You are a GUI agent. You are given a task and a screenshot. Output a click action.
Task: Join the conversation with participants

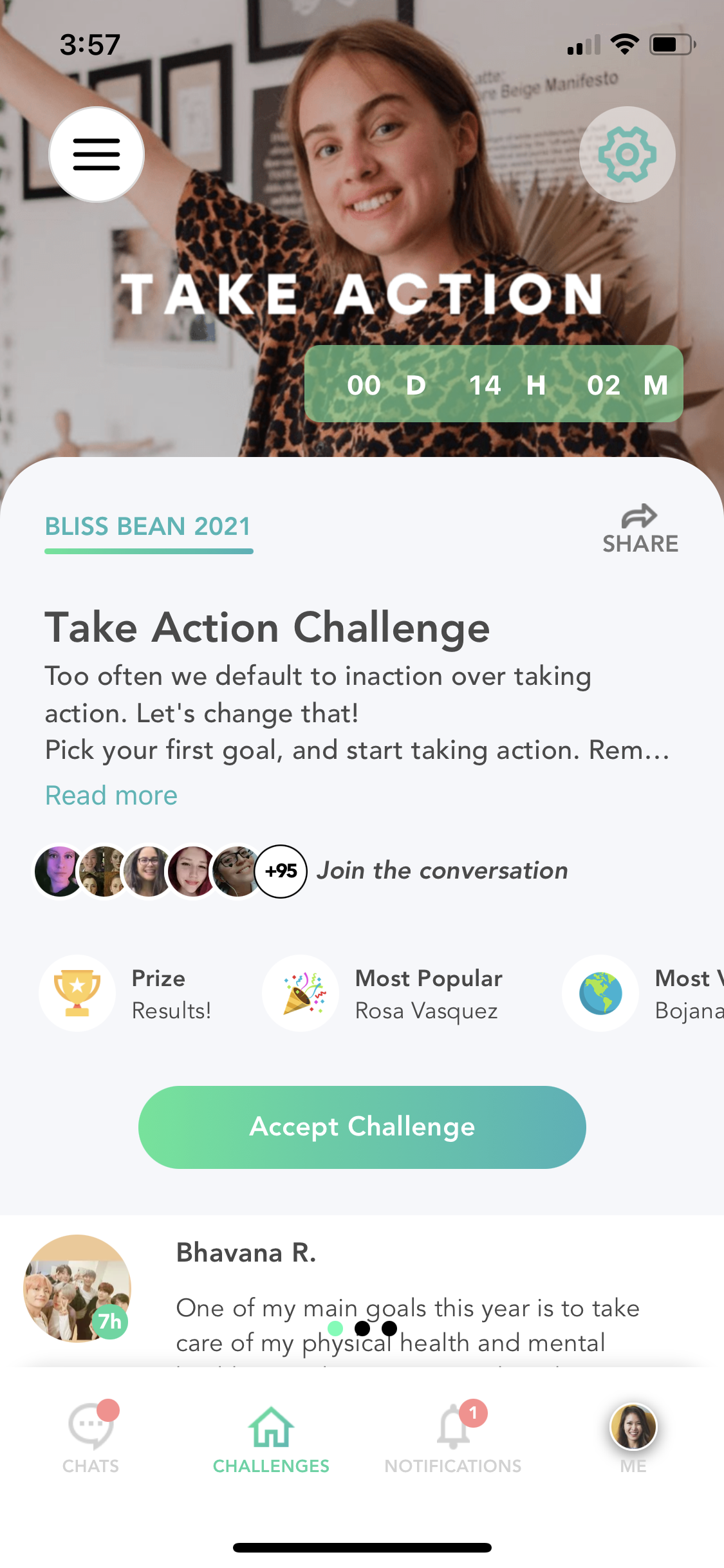click(441, 871)
